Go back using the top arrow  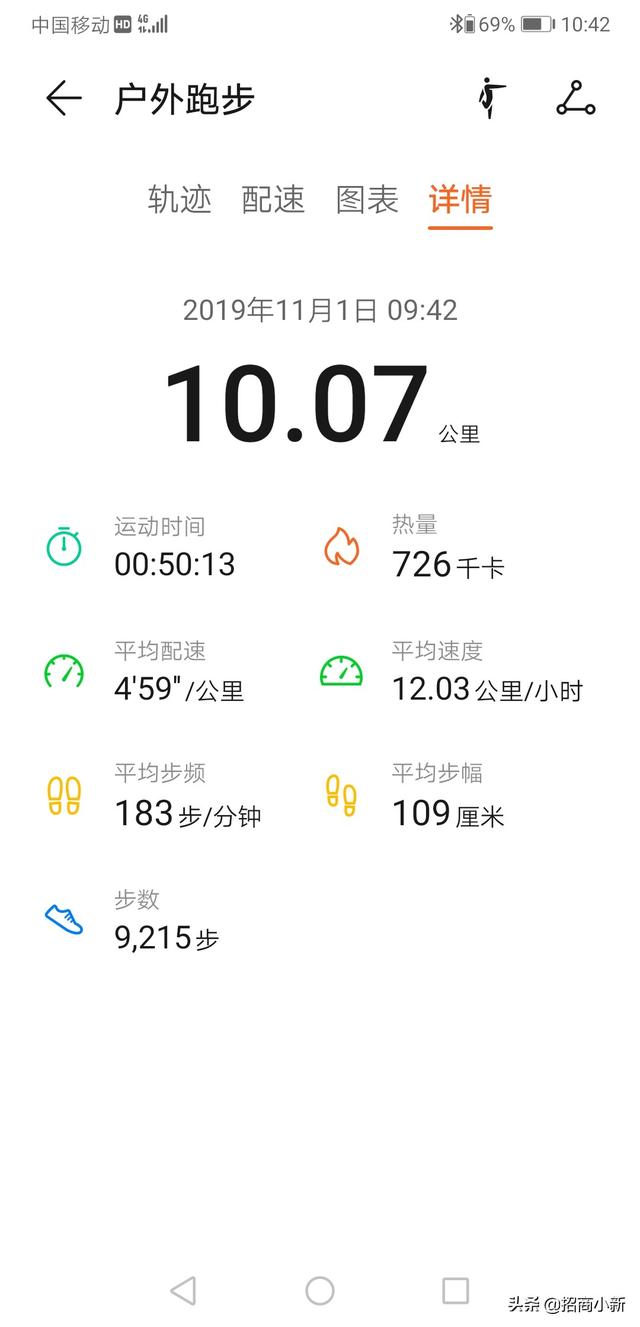pyautogui.click(x=63, y=98)
